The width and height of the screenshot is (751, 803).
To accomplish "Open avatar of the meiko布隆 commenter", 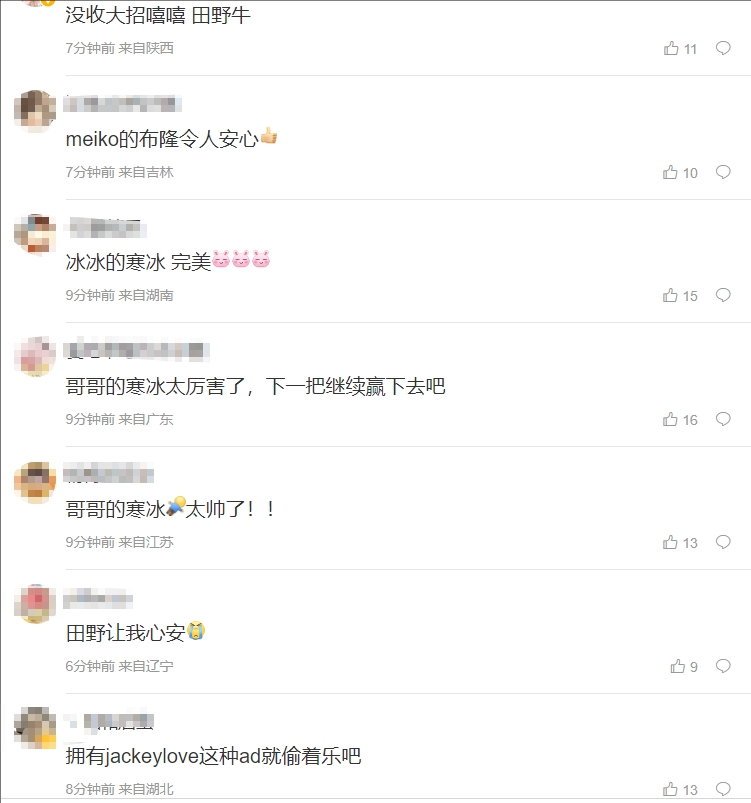I will (x=36, y=111).
